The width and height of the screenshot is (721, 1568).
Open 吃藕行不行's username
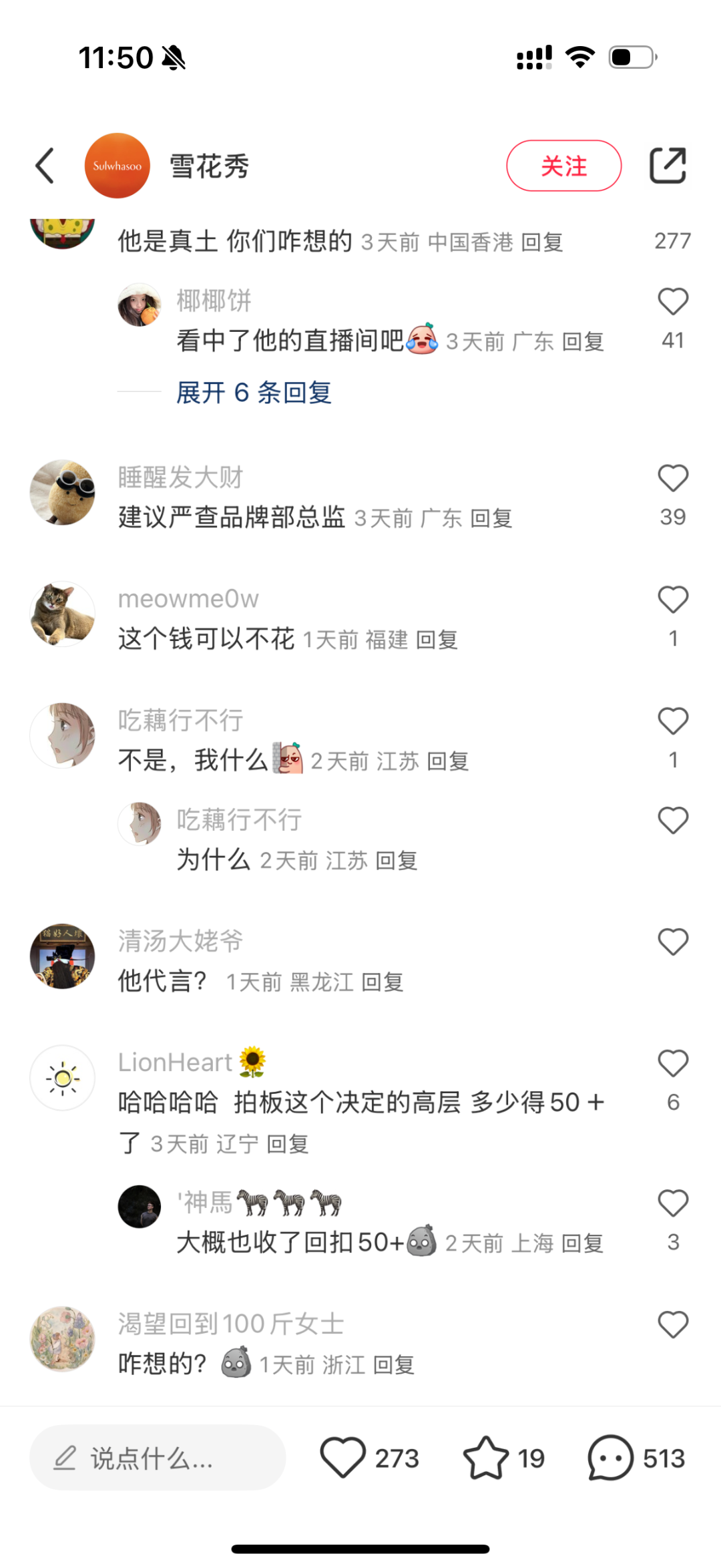(180, 721)
